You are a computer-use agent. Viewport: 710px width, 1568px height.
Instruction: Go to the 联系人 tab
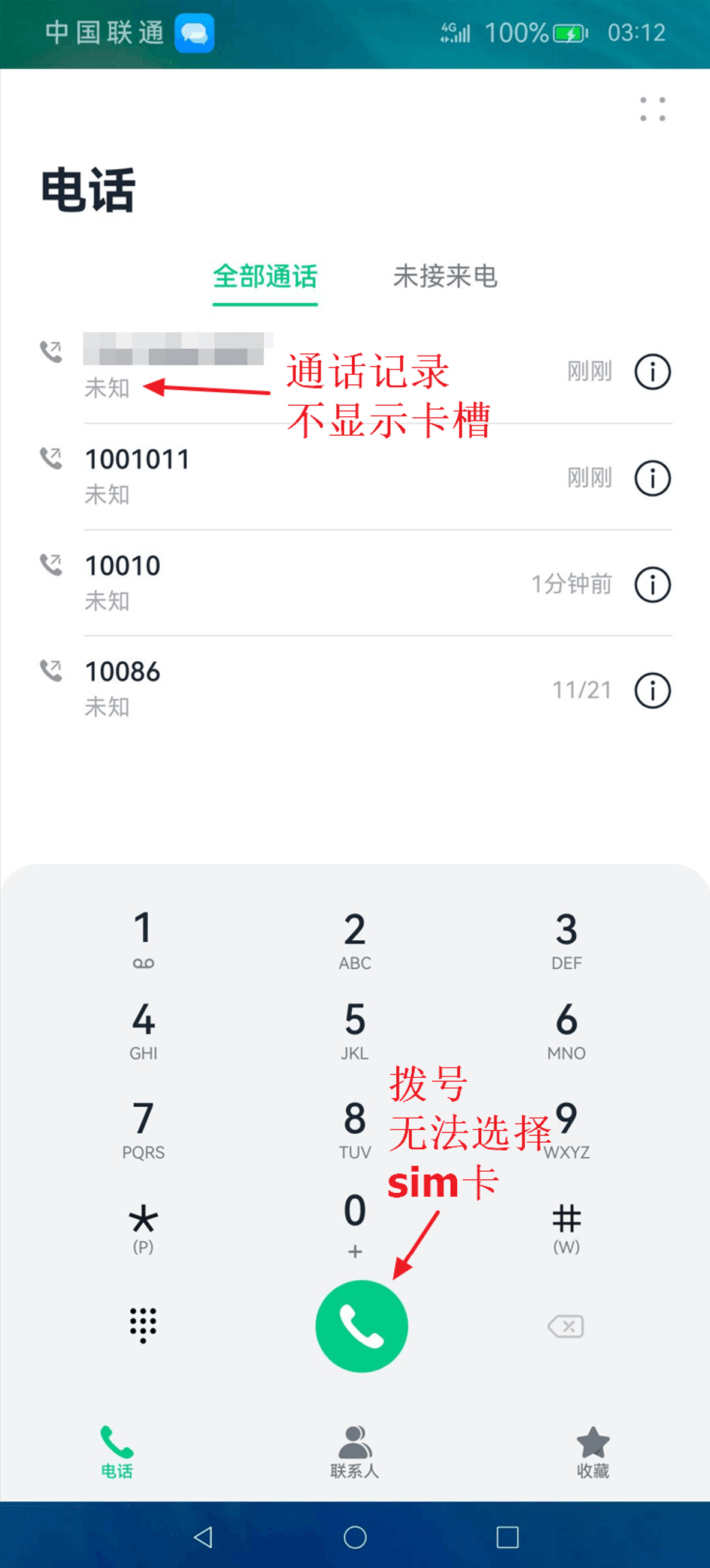pyautogui.click(x=355, y=1451)
